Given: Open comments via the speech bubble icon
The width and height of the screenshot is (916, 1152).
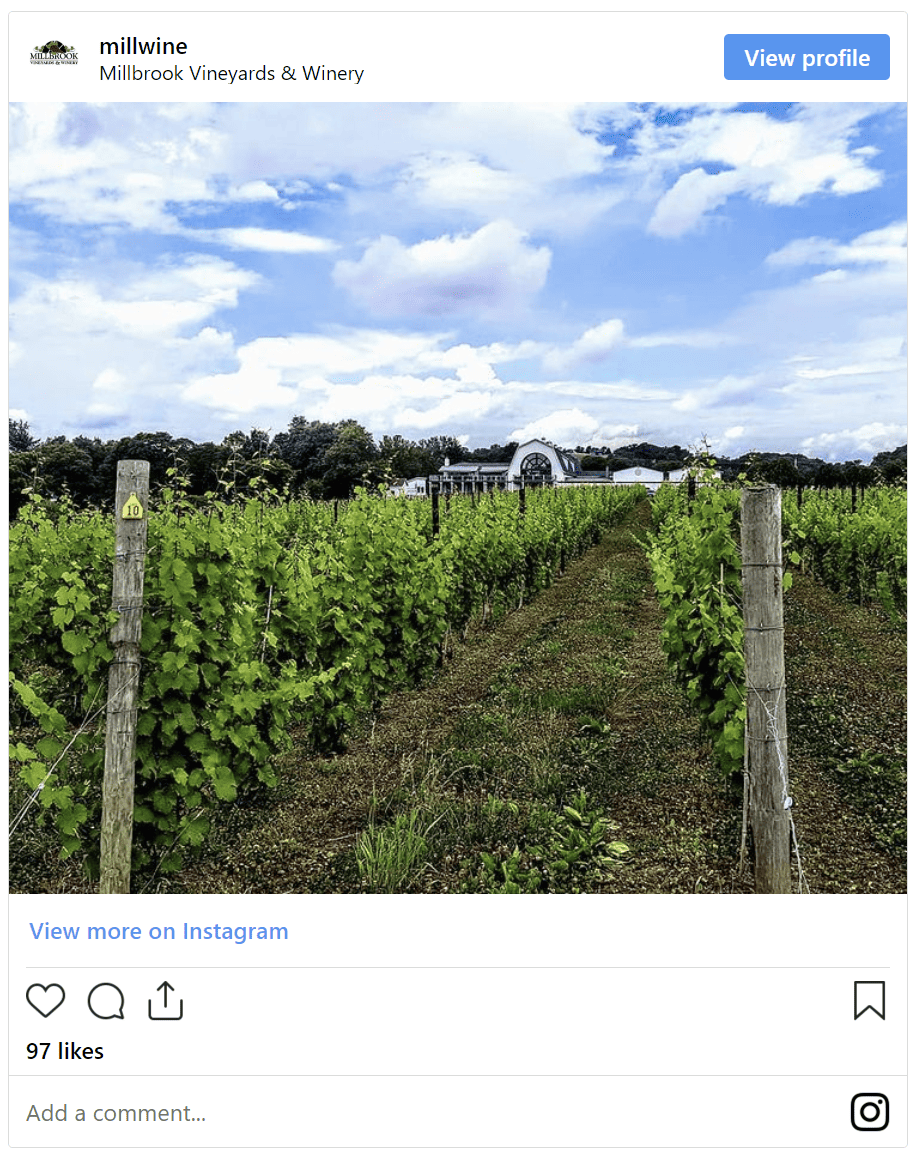Looking at the screenshot, I should point(106,1000).
